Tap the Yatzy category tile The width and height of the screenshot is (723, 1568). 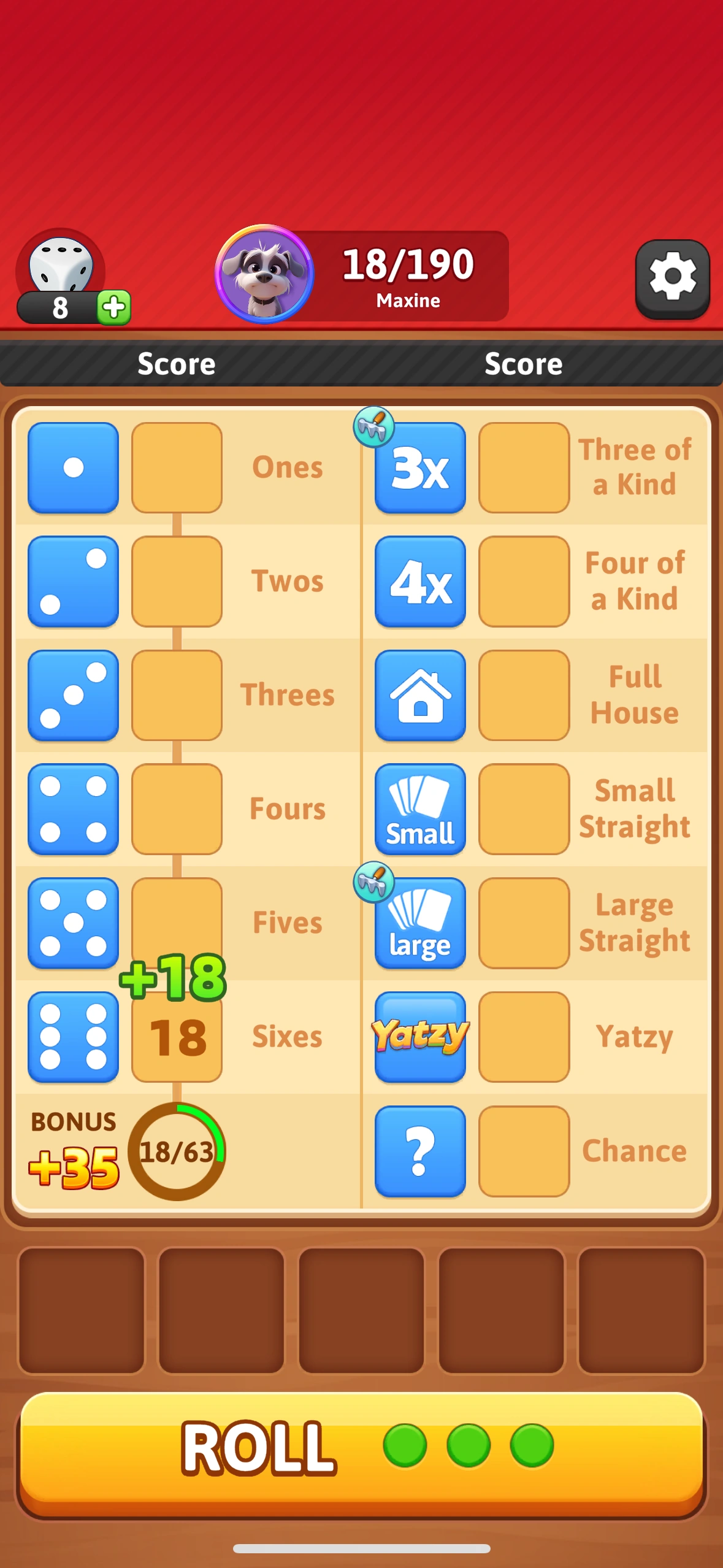coord(420,1037)
